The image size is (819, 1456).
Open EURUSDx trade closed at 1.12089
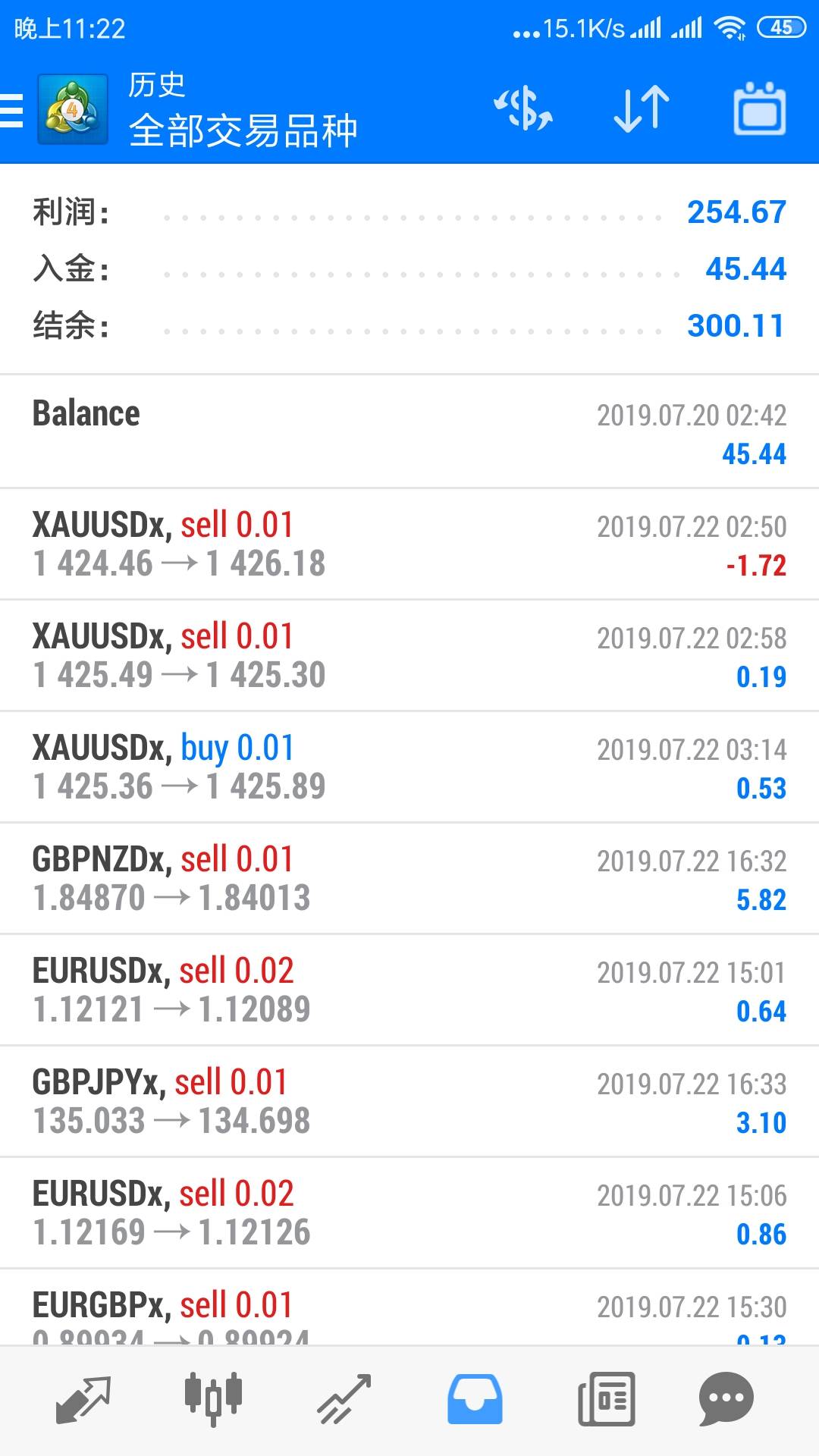409,990
